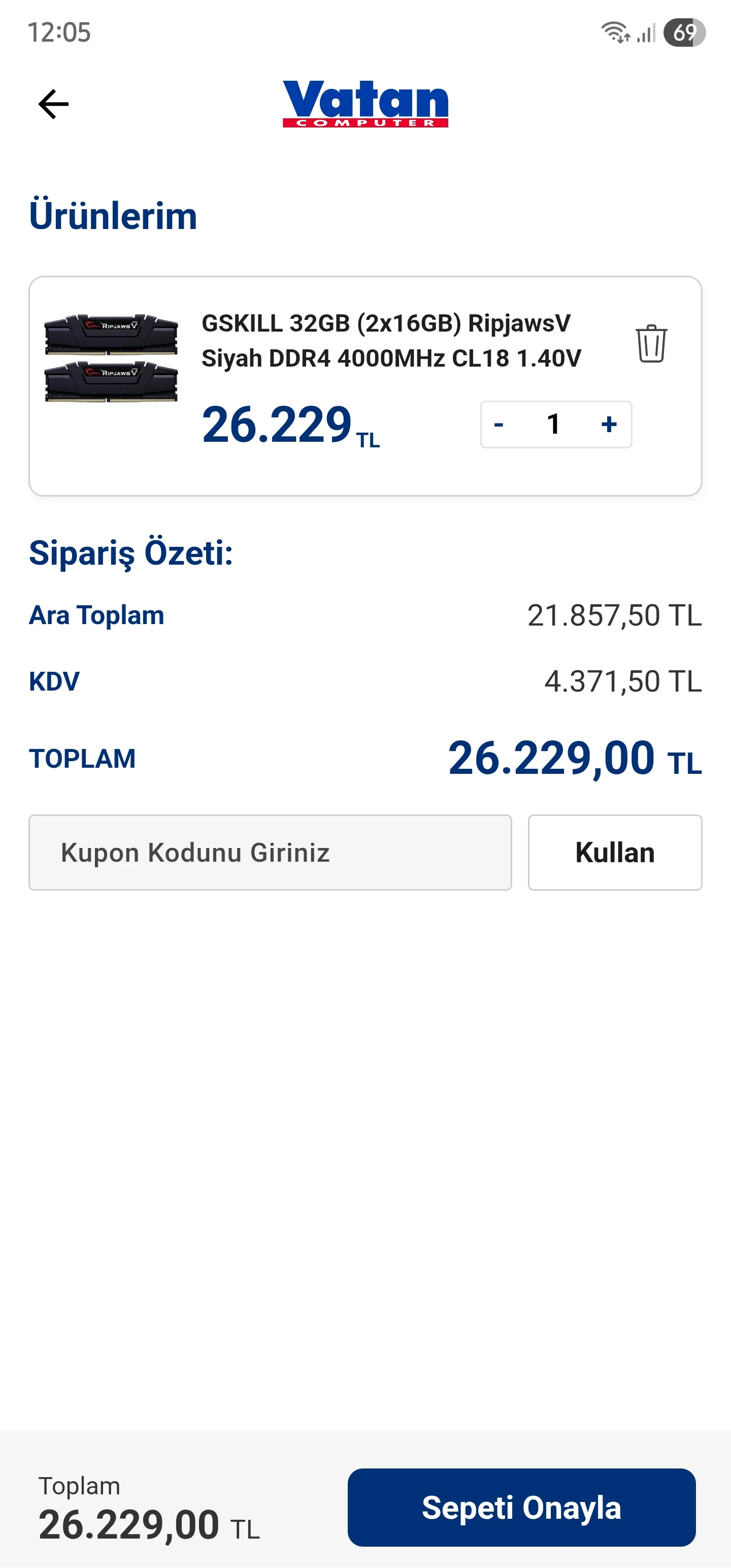Decrease product quantity with minus button
The height and width of the screenshot is (1568, 731).
coord(499,424)
